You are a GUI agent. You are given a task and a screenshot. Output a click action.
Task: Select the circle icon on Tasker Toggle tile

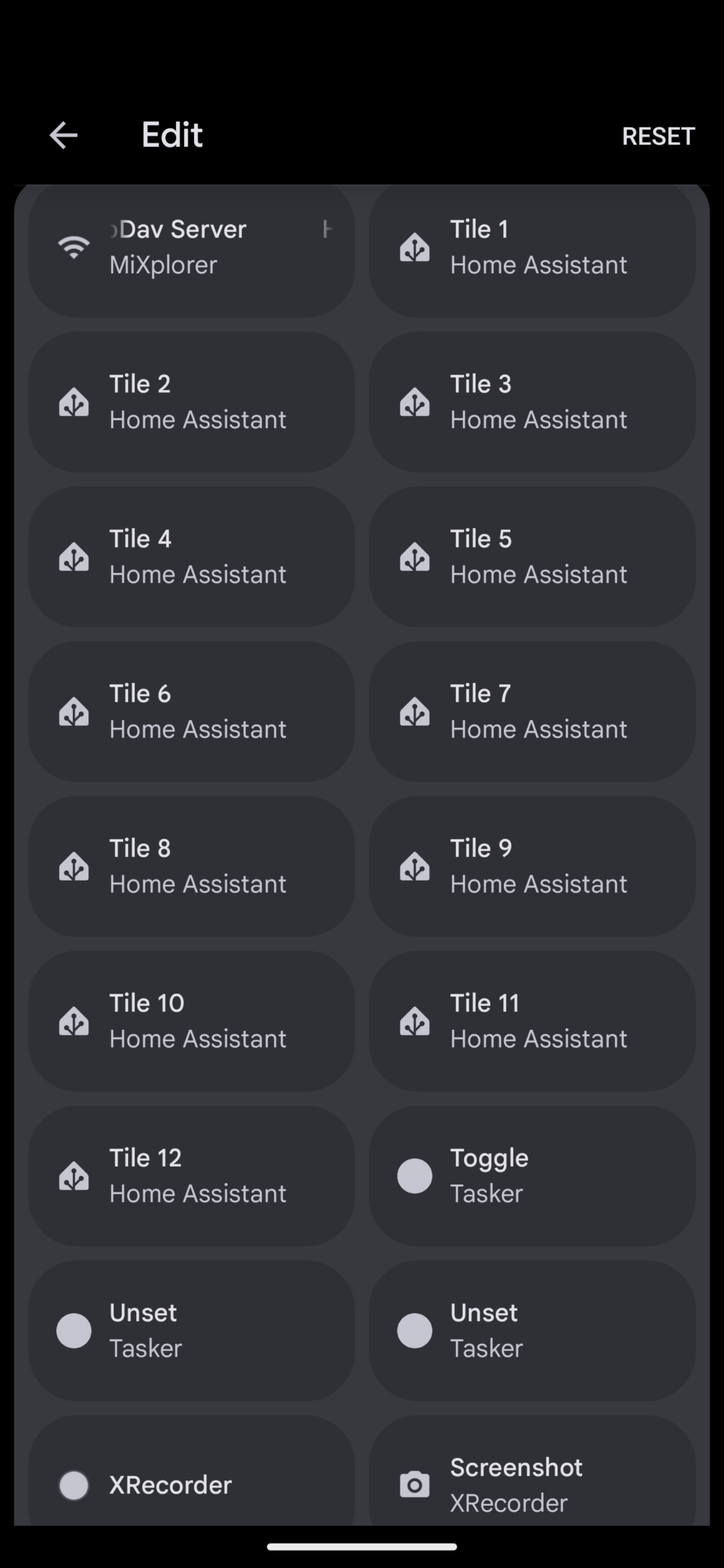[x=415, y=1175]
